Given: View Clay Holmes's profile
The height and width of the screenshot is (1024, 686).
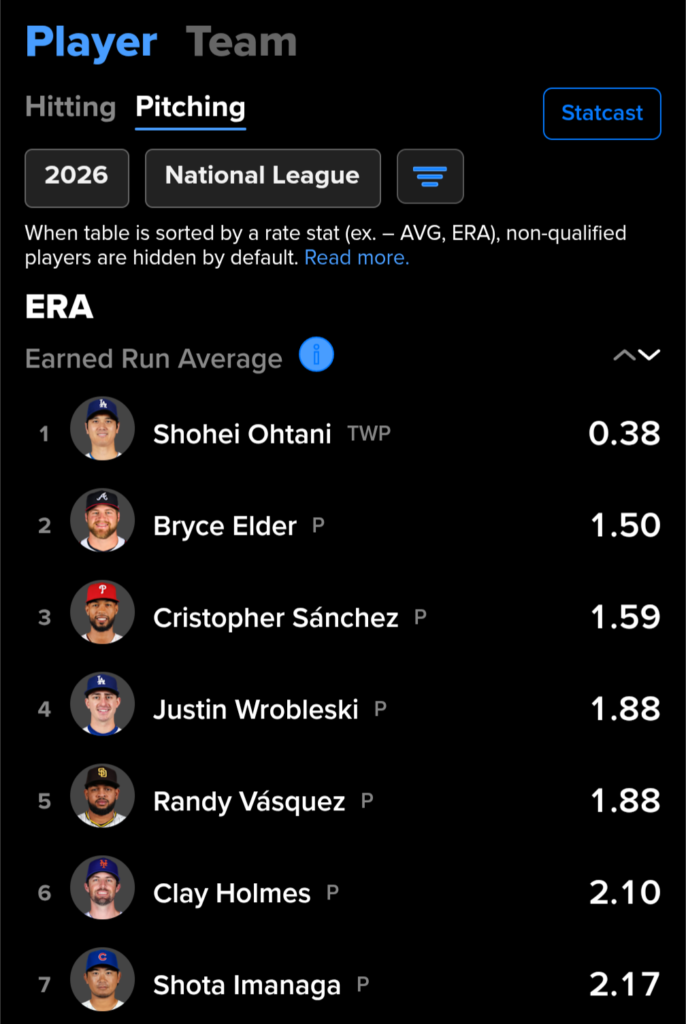Looking at the screenshot, I should click(232, 893).
